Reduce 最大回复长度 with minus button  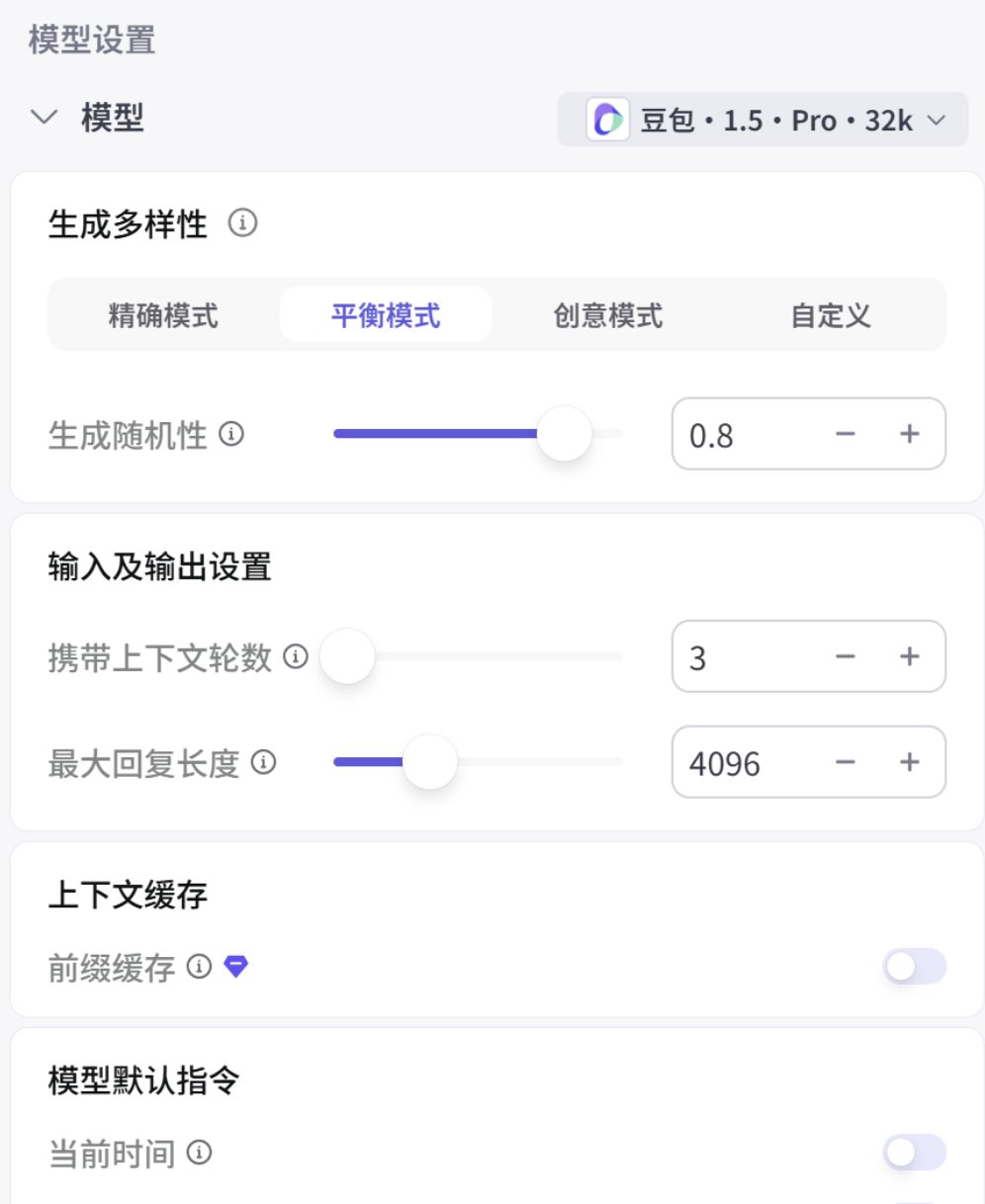[845, 762]
